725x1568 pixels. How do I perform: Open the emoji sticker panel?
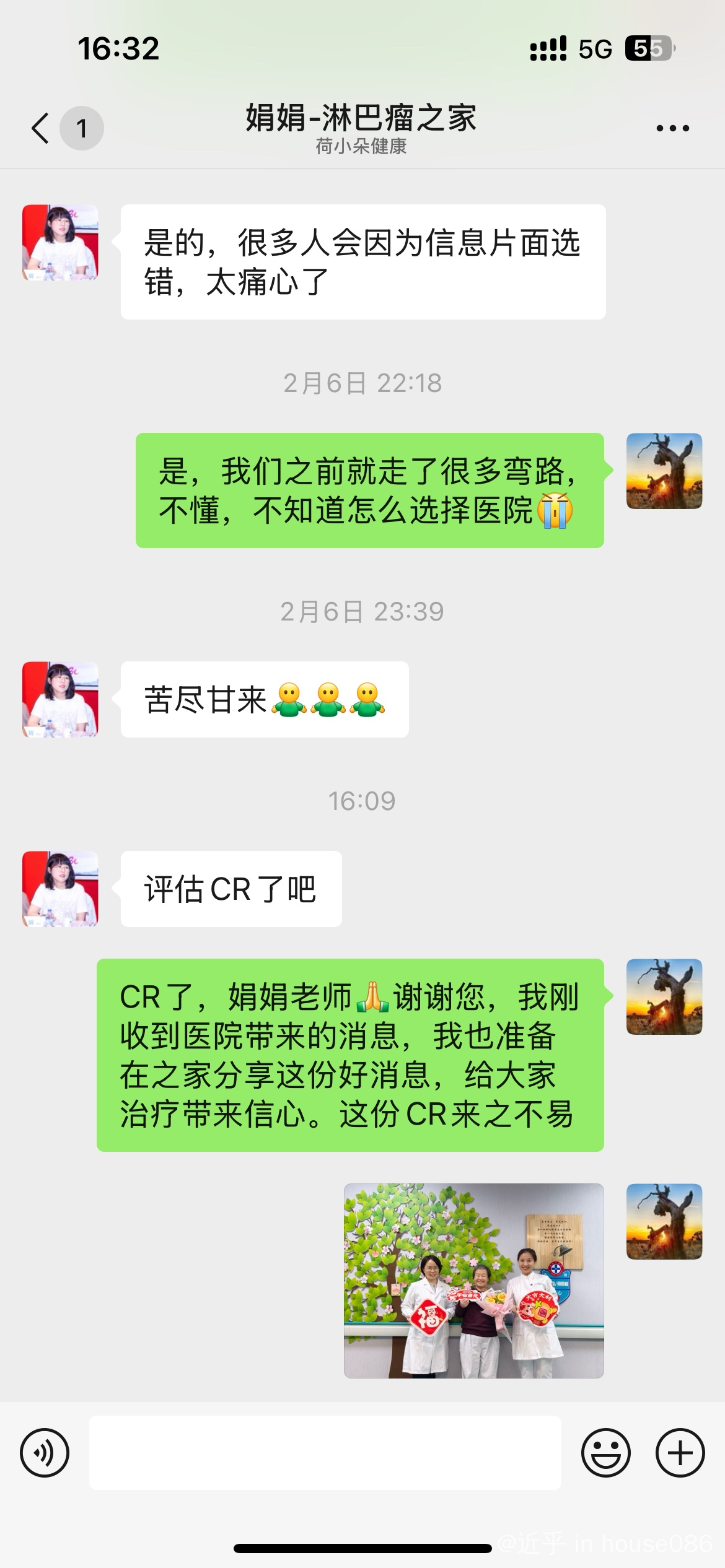[x=605, y=1452]
